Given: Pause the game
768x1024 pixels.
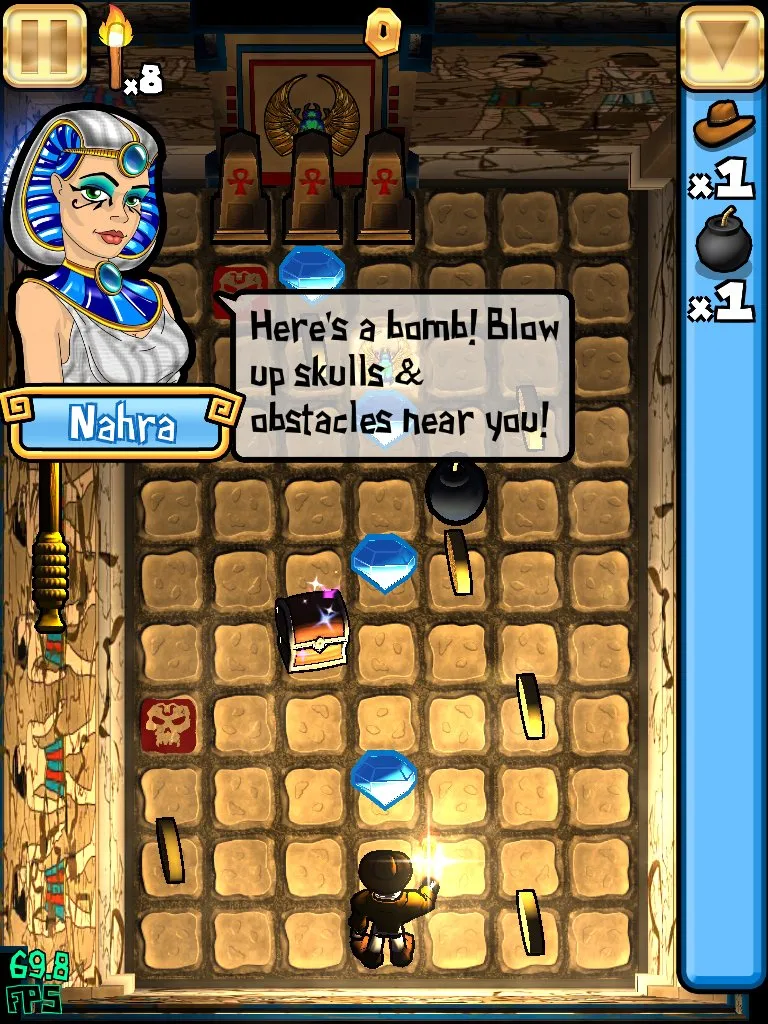Looking at the screenshot, I should click(x=45, y=47).
